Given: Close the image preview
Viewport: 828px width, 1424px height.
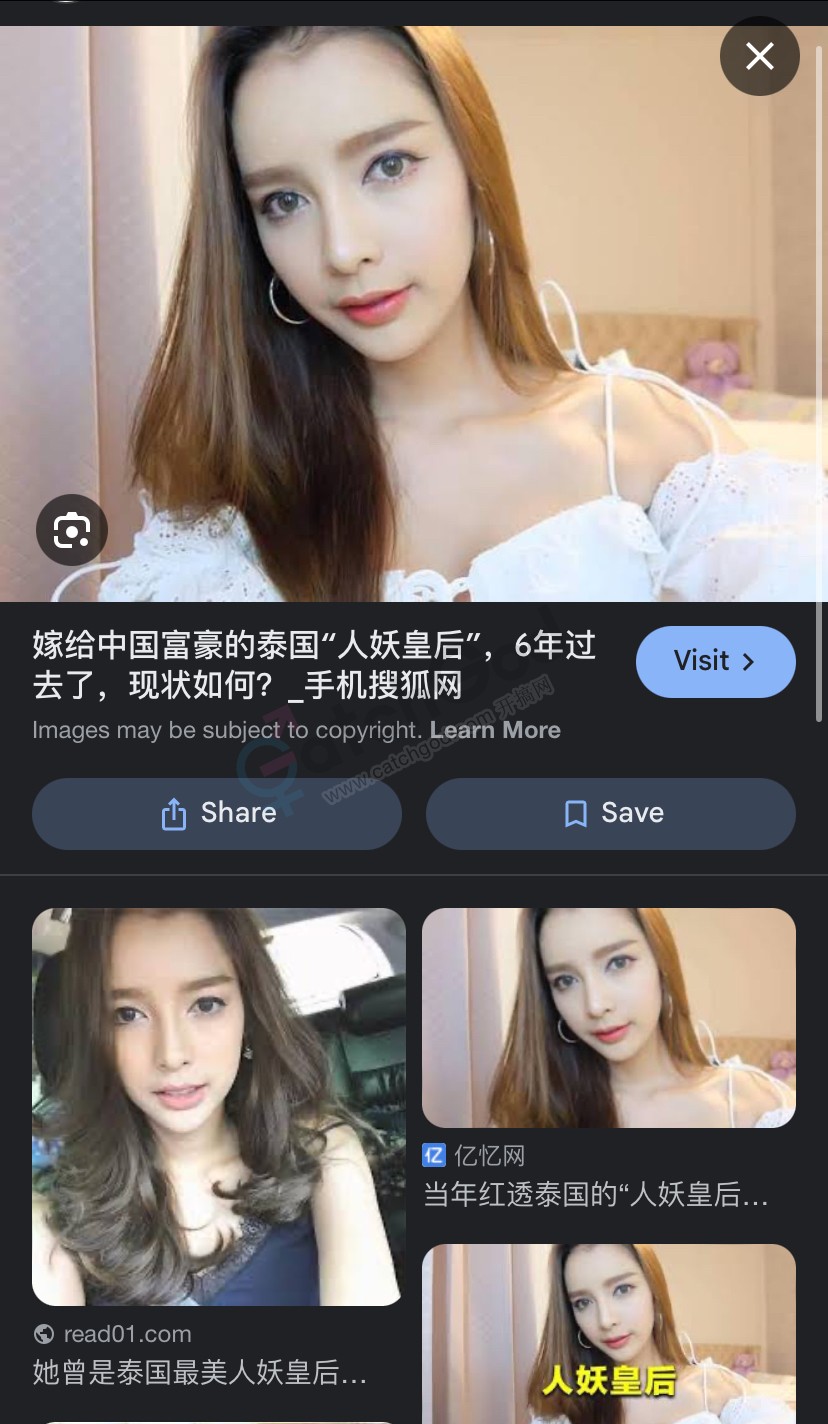Looking at the screenshot, I should [759, 56].
